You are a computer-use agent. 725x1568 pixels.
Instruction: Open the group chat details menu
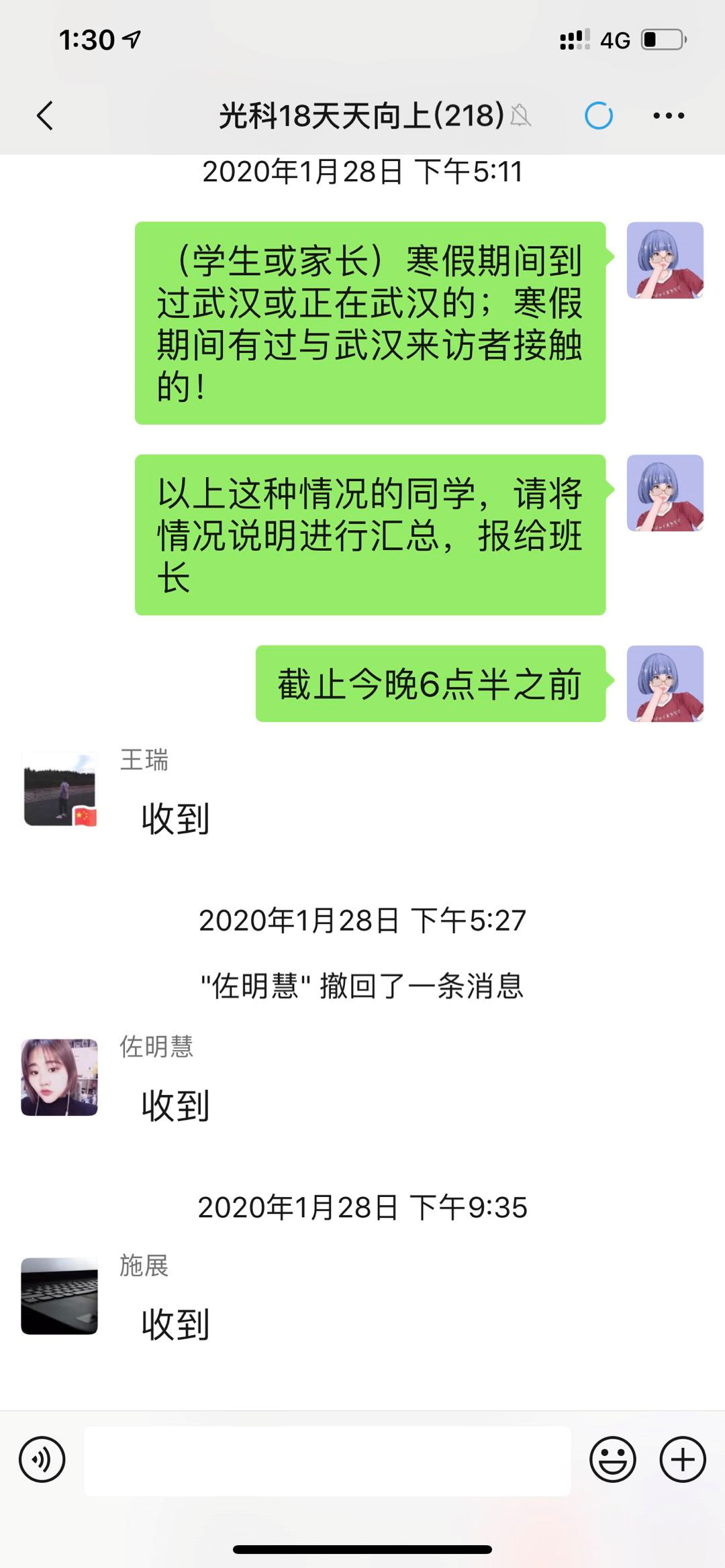[669, 116]
